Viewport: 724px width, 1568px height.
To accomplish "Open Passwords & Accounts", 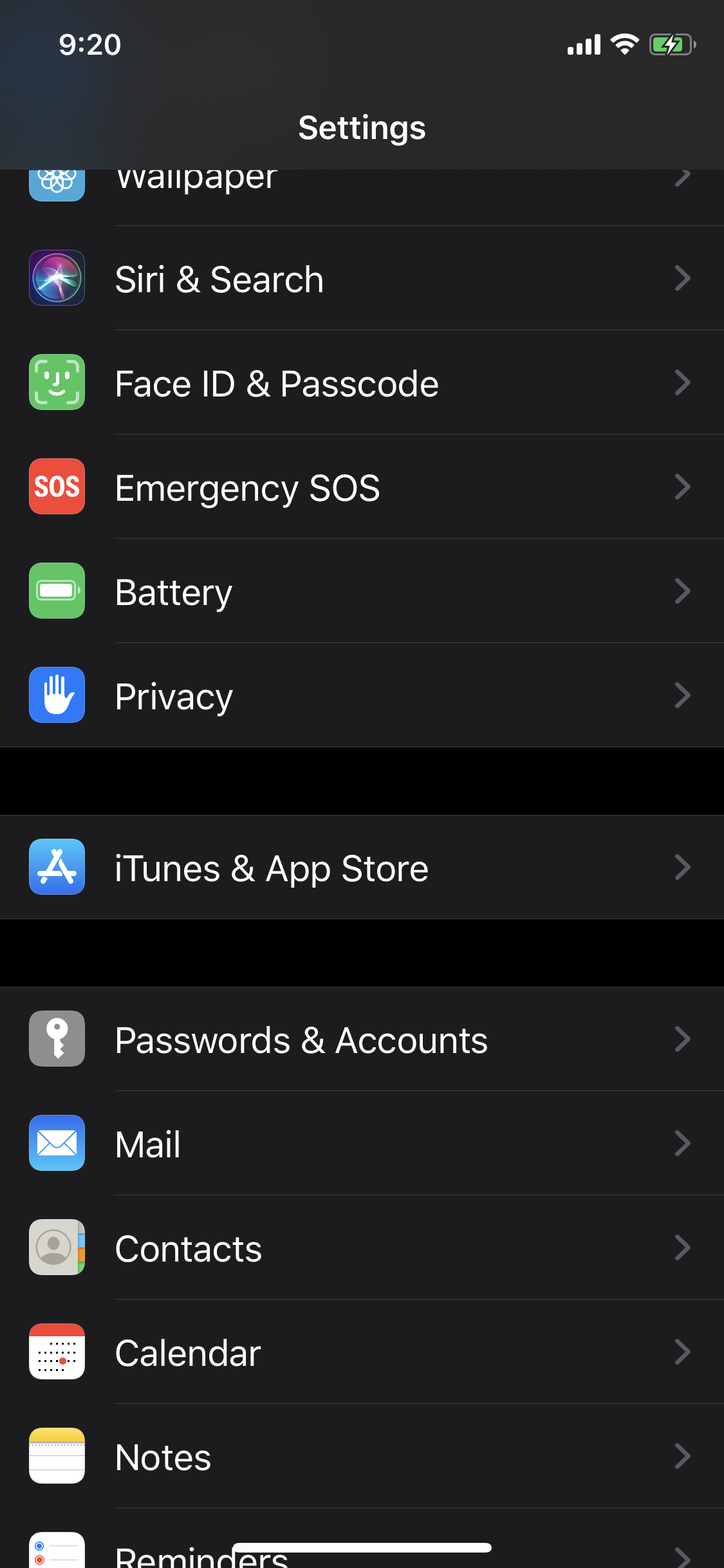I will click(362, 1040).
